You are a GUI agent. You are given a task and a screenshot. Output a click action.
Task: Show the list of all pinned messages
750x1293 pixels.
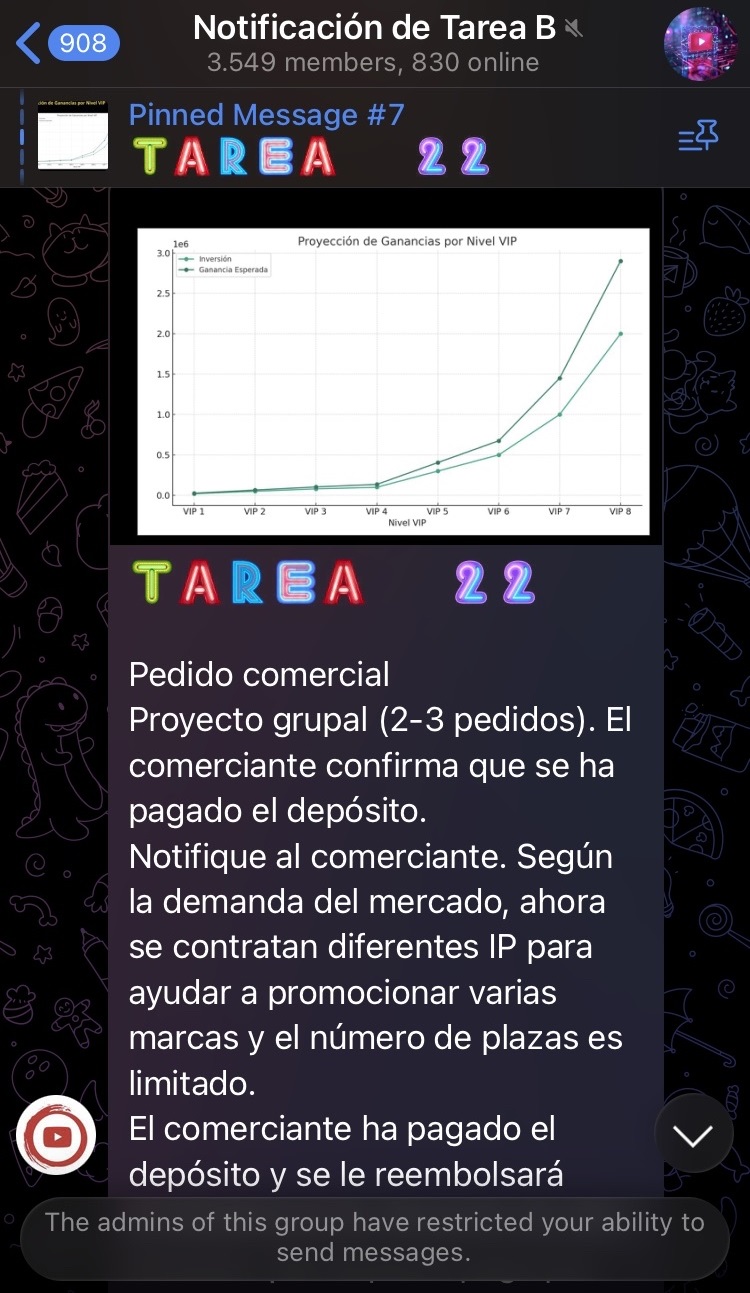pos(698,139)
